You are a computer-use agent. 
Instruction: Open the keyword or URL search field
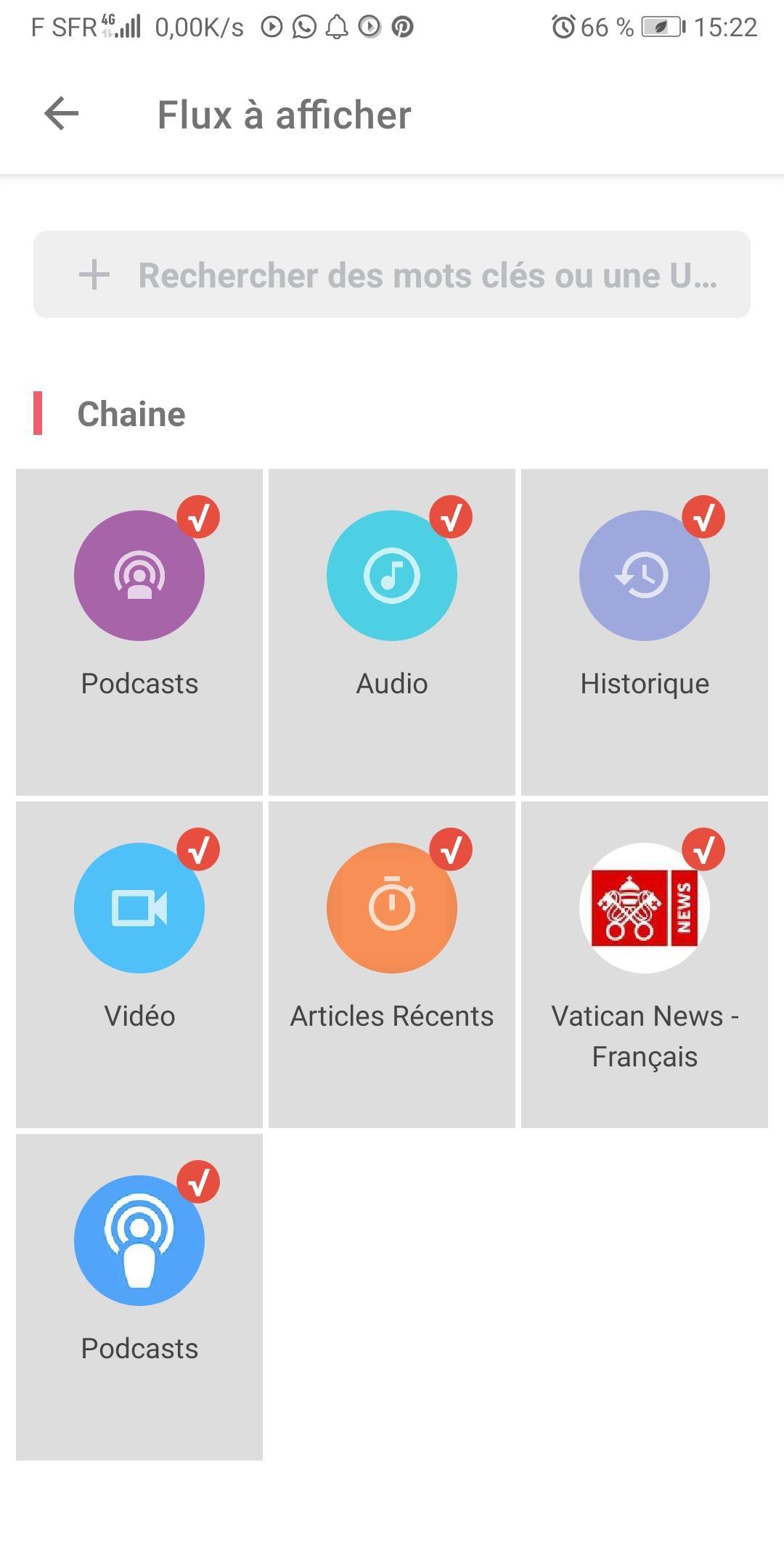point(392,274)
